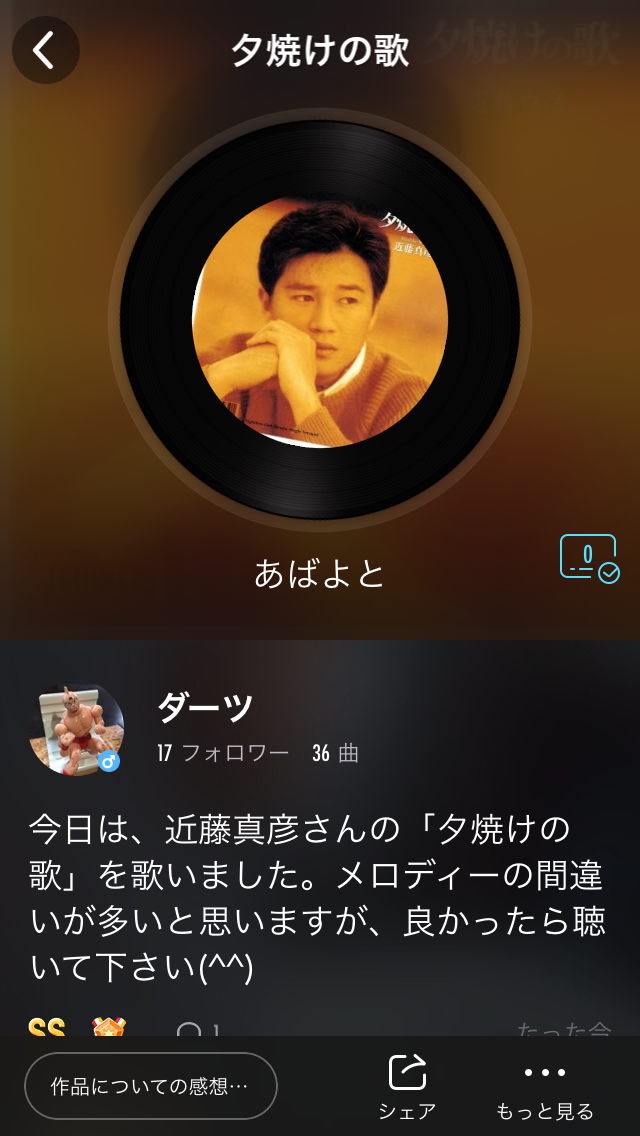This screenshot has width=640, height=1136.
Task: Tap the spinning record album cover
Action: tap(320, 320)
